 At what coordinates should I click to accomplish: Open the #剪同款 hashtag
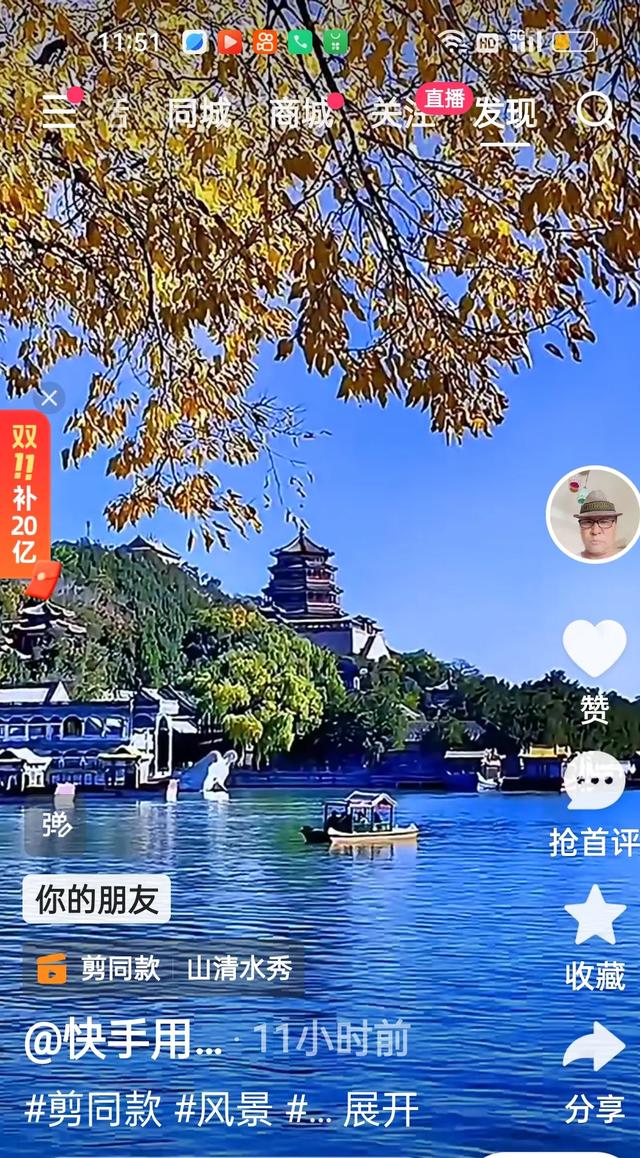point(93,1110)
